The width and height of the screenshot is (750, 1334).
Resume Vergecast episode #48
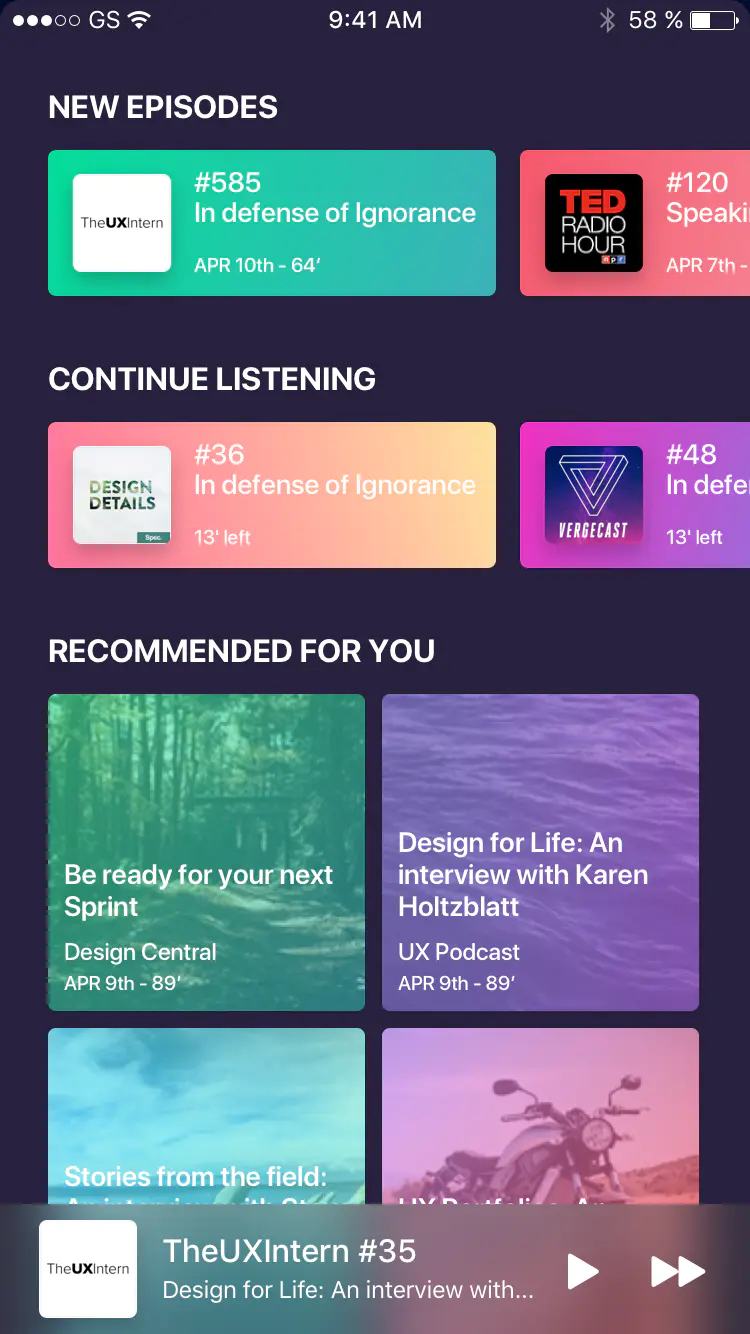[636, 495]
